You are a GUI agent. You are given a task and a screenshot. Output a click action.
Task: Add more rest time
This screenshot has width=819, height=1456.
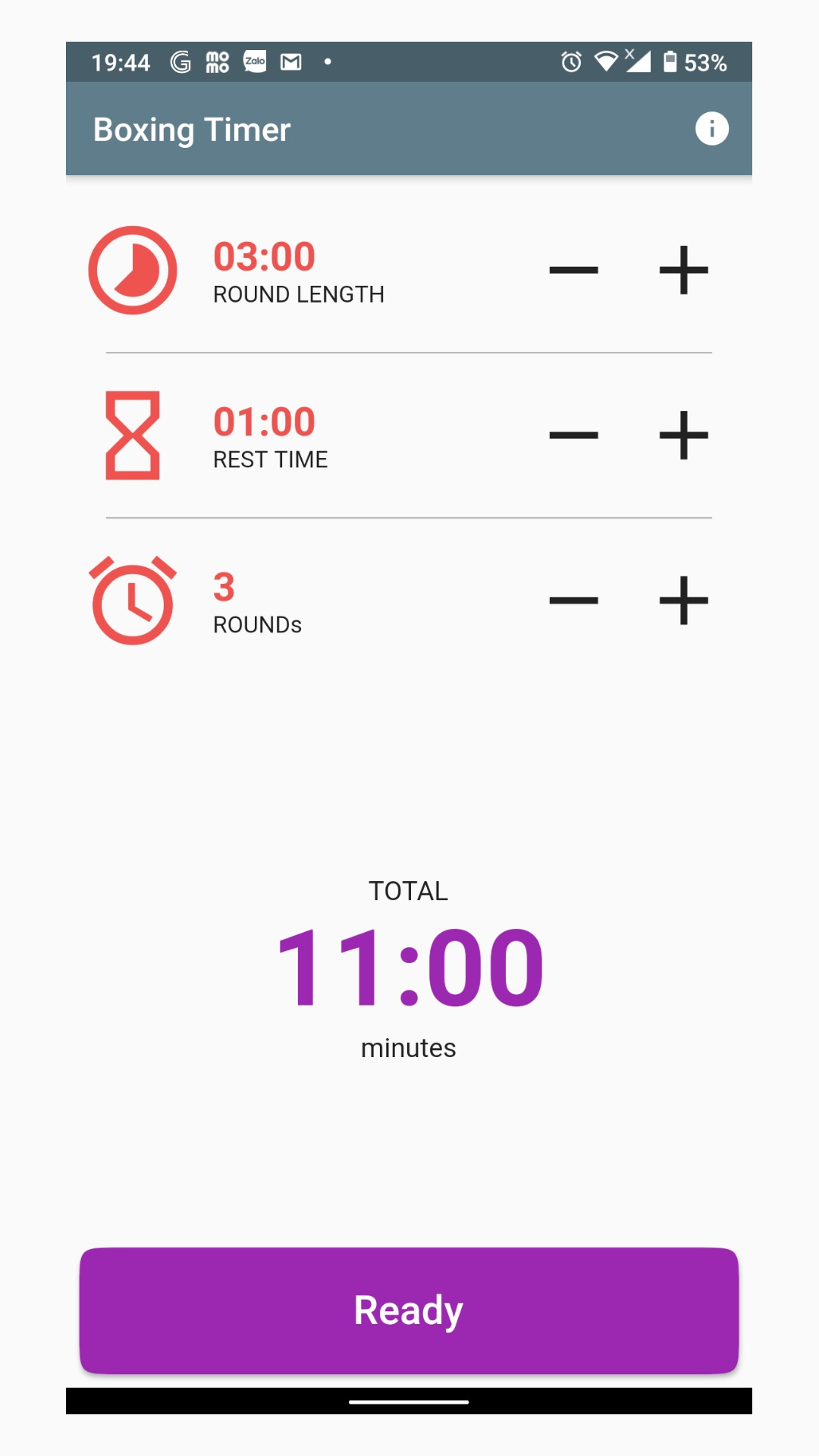[x=683, y=435]
